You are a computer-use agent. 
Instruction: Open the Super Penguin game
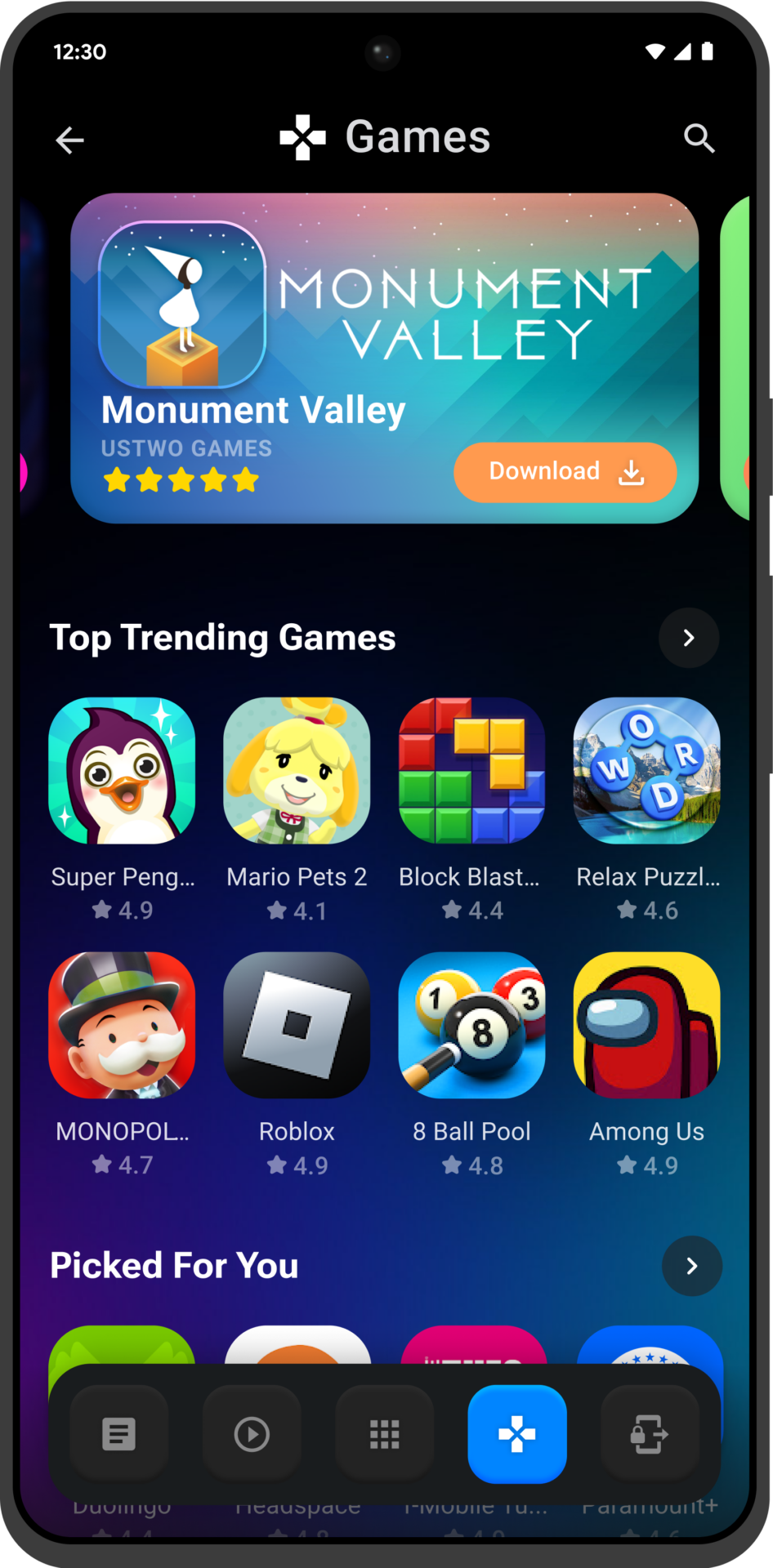click(122, 809)
